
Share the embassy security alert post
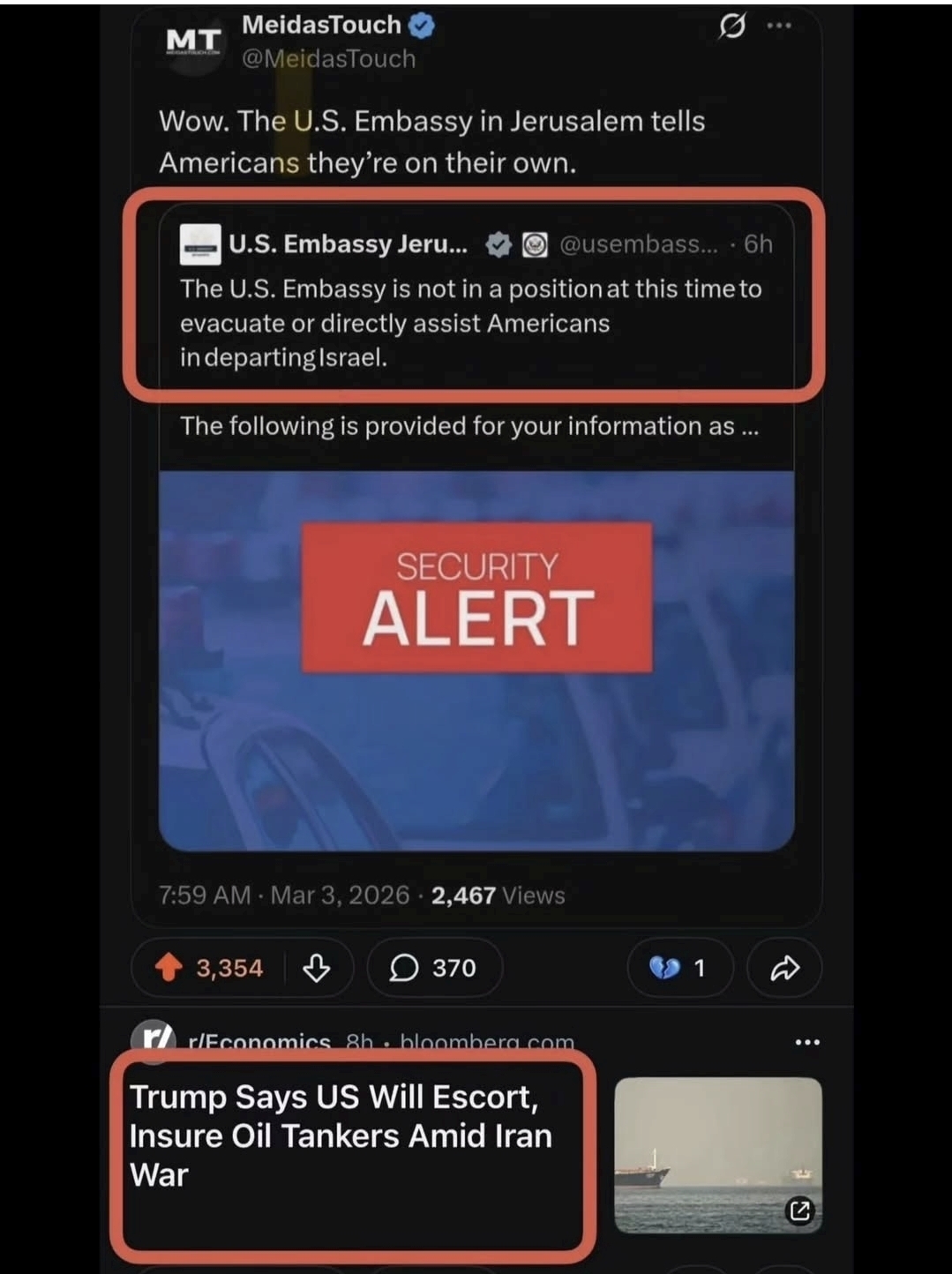(784, 968)
